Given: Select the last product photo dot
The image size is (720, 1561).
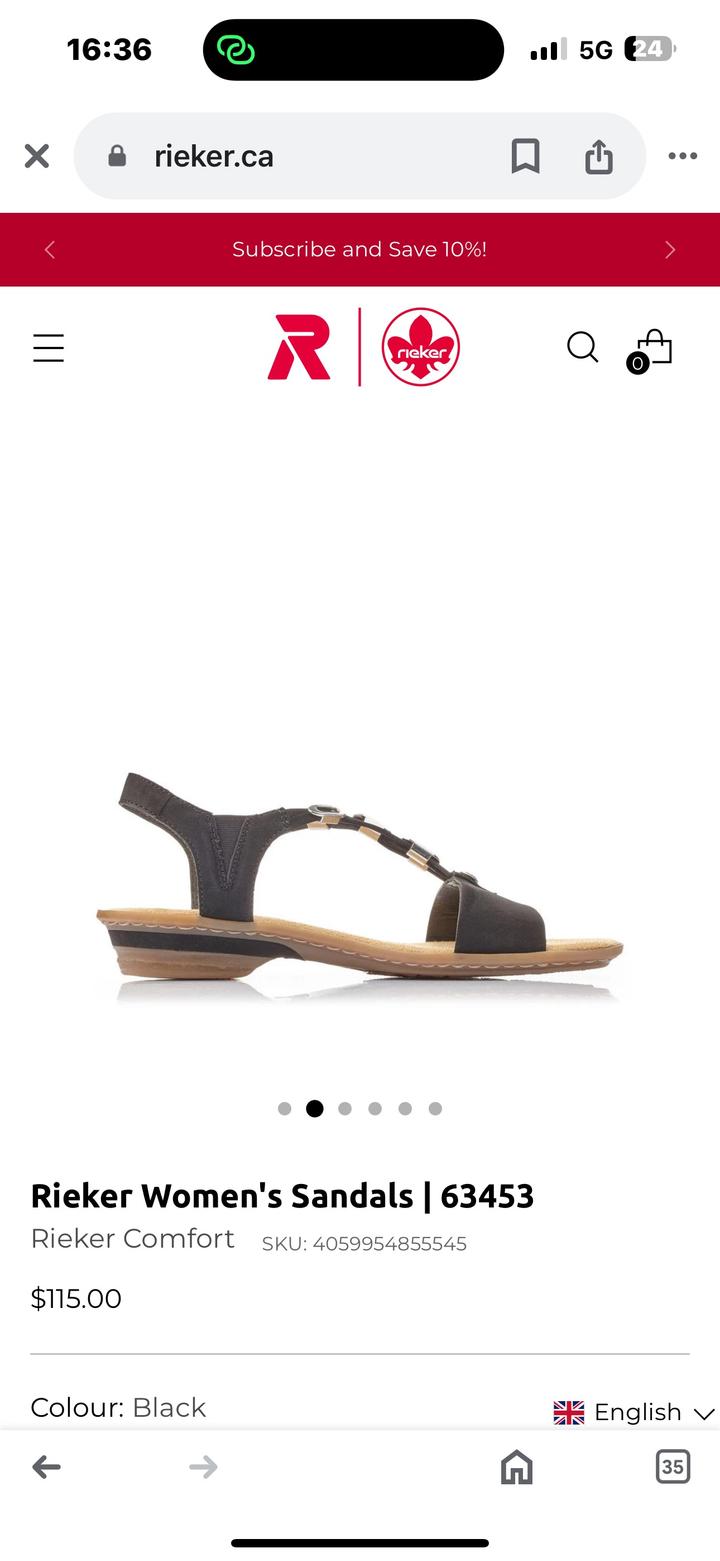Looking at the screenshot, I should tap(435, 1108).
